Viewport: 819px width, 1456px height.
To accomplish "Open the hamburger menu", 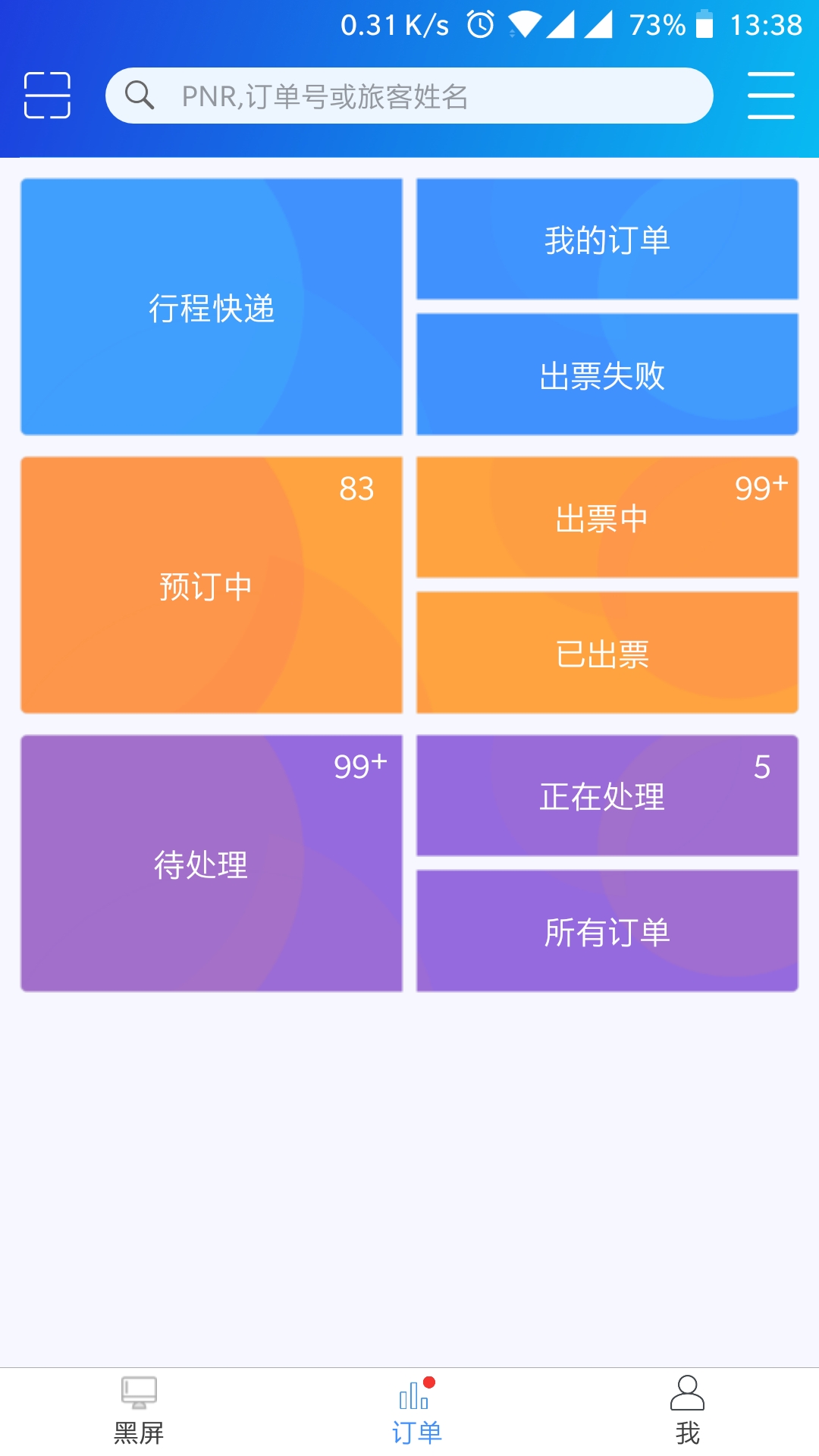I will [x=770, y=96].
